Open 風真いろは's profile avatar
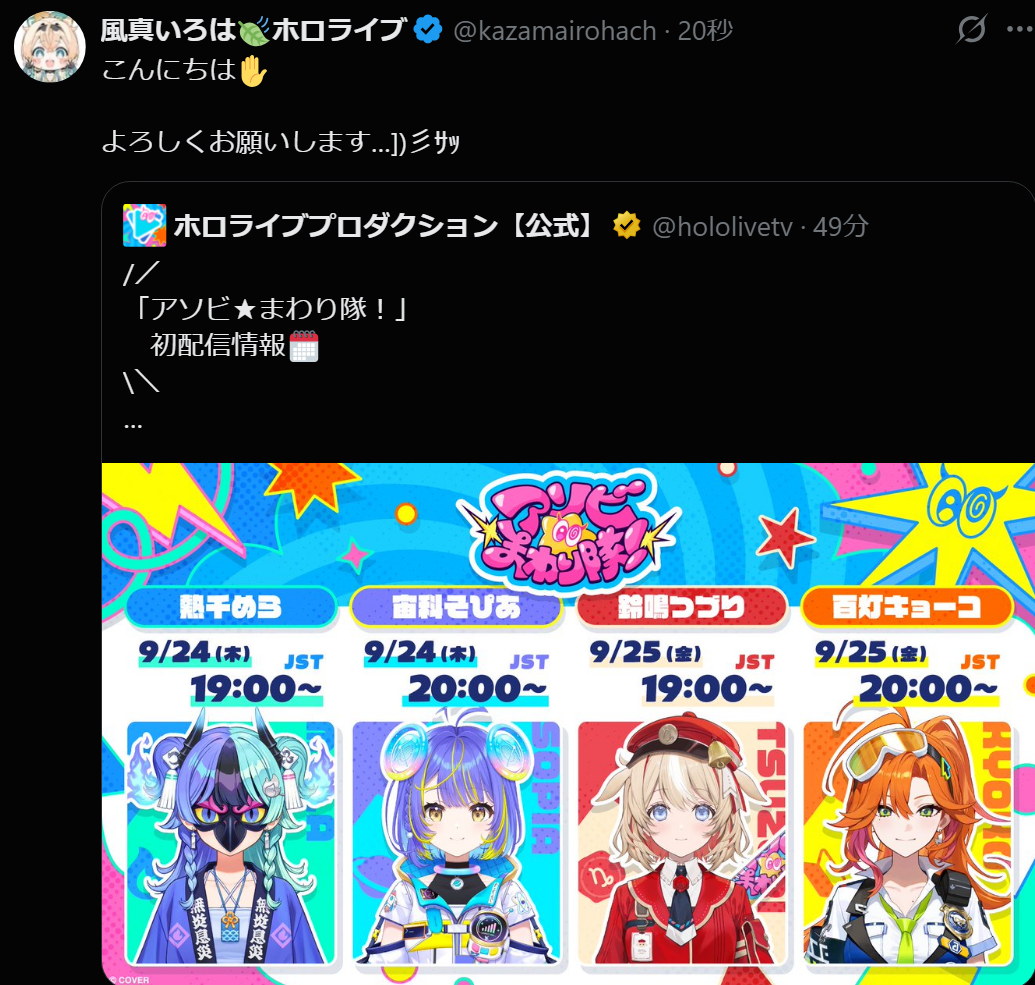1035x985 pixels. point(50,46)
